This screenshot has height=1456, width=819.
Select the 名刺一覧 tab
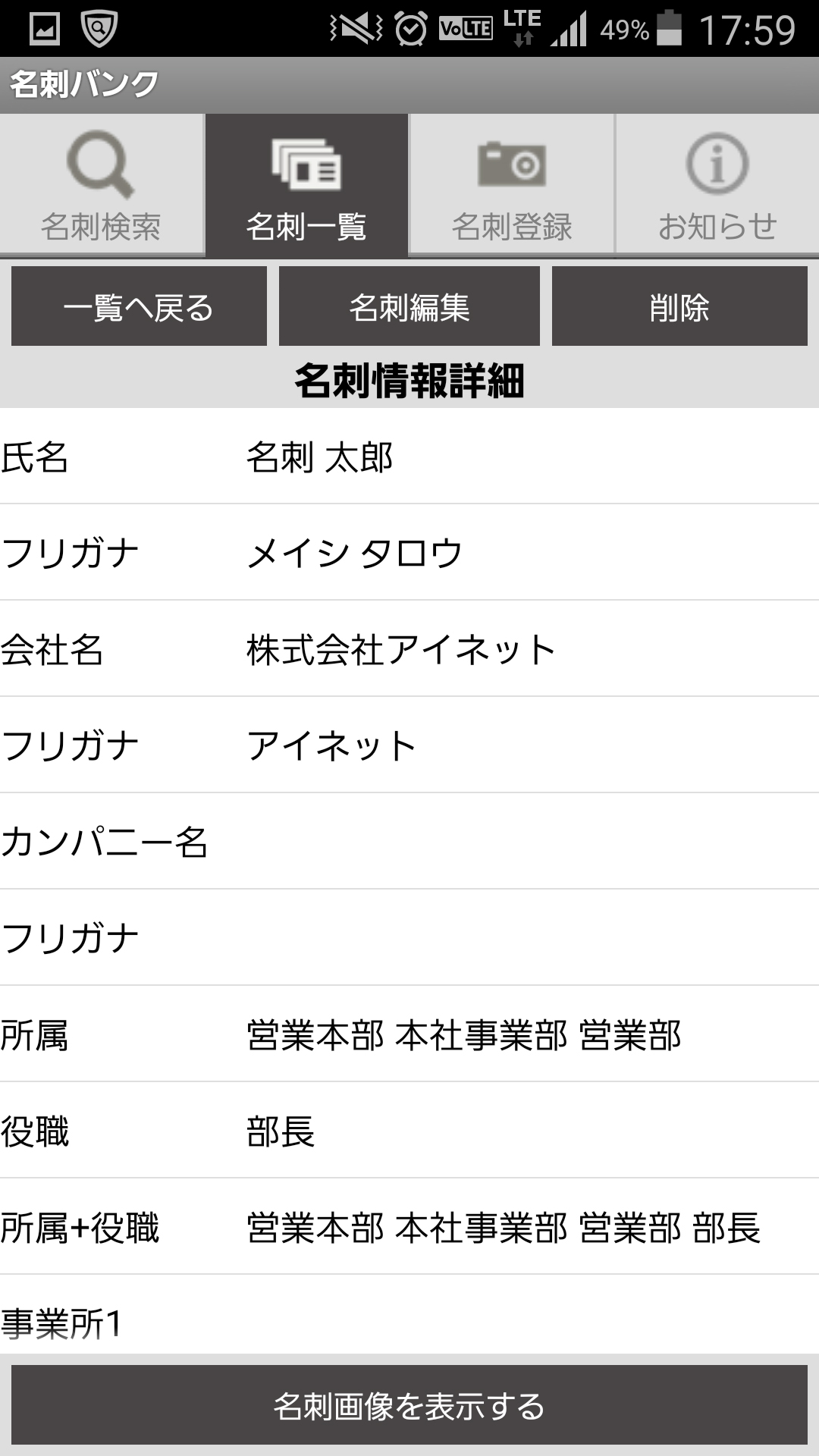click(x=306, y=186)
